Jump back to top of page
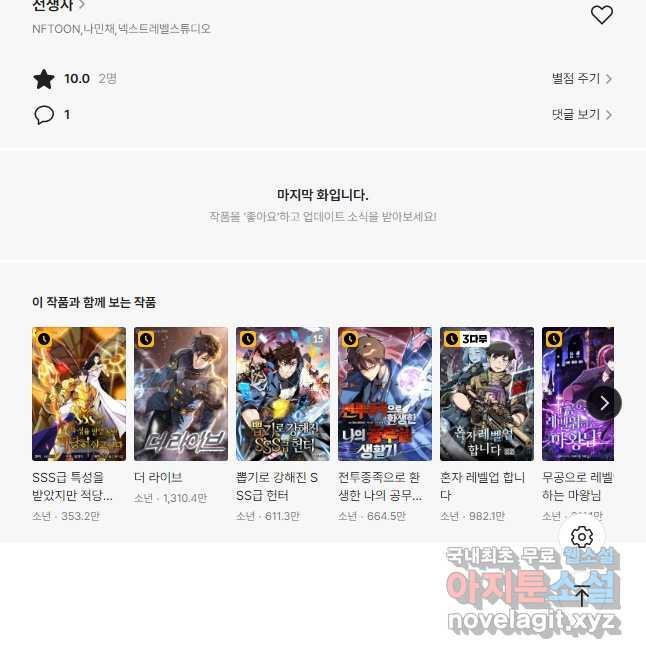Screen dimensions: 646x659 pyautogui.click(x=582, y=596)
